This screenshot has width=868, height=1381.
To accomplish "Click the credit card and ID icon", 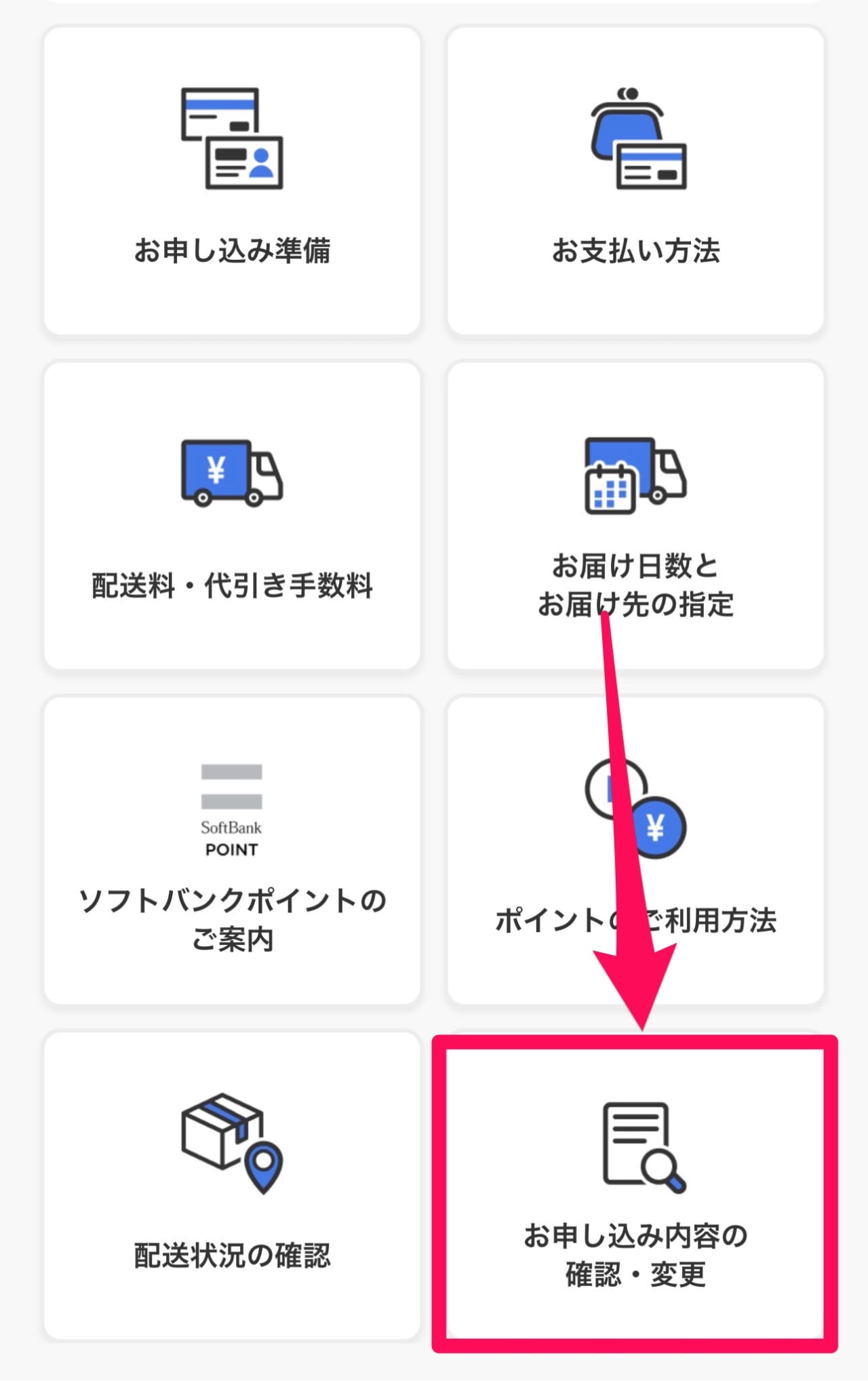I will [x=231, y=139].
